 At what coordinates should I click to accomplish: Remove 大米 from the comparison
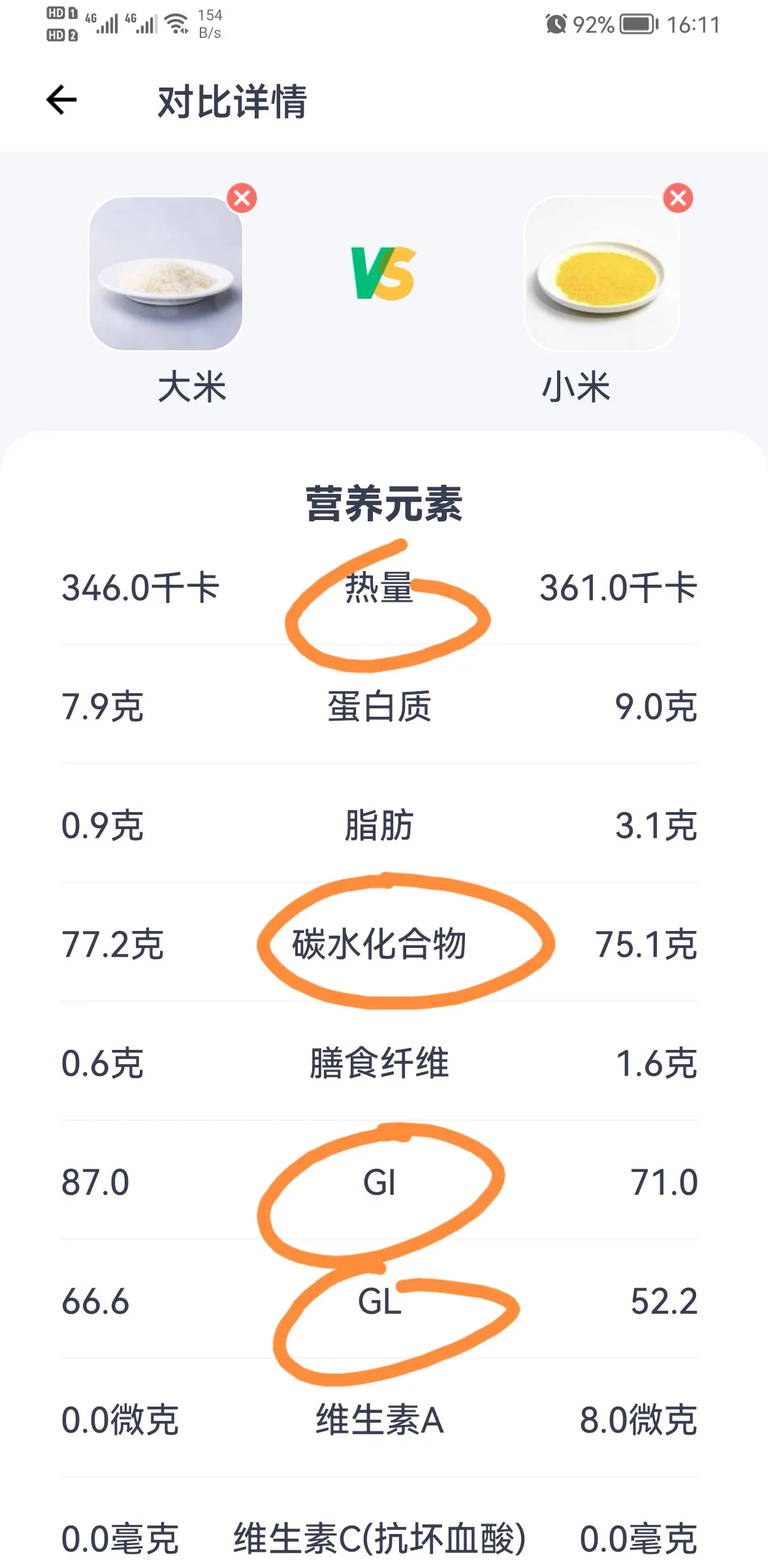[242, 197]
